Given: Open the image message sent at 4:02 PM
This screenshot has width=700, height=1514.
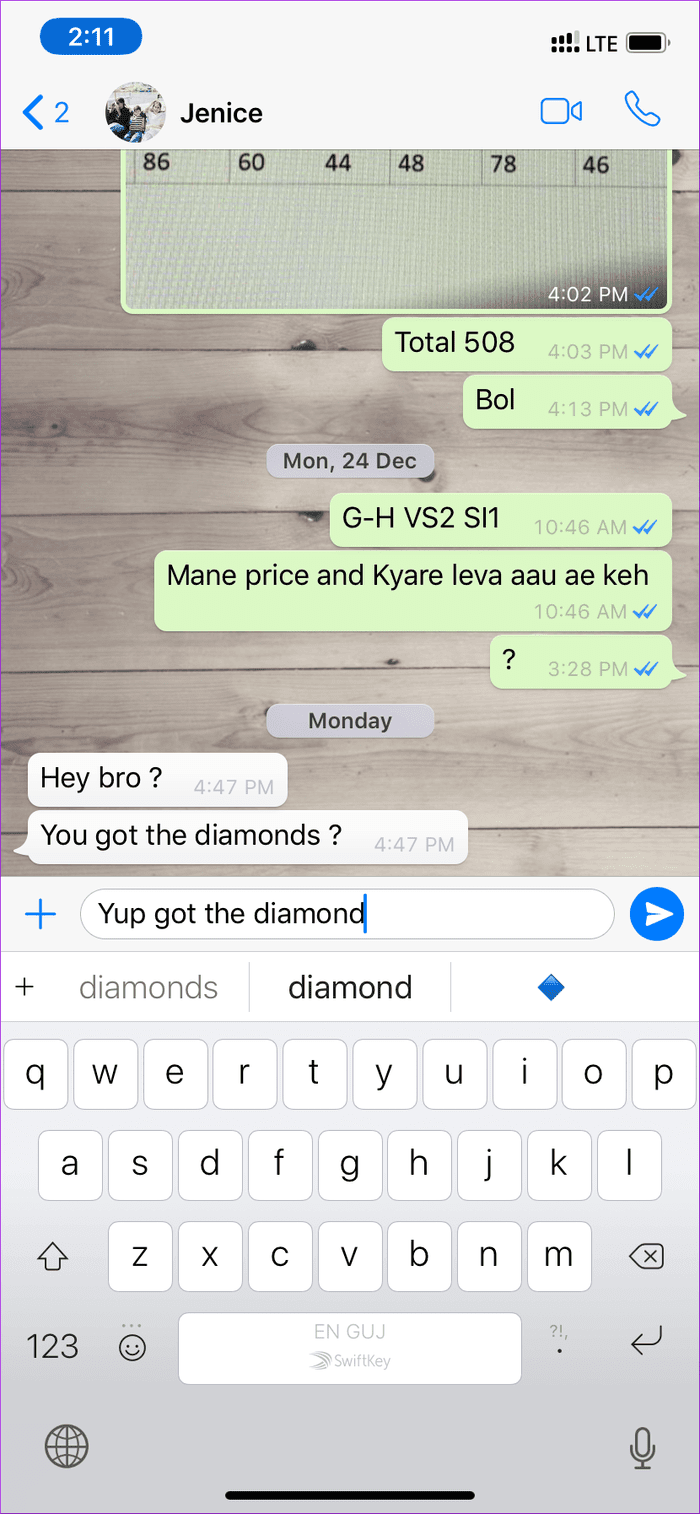Looking at the screenshot, I should (395, 230).
